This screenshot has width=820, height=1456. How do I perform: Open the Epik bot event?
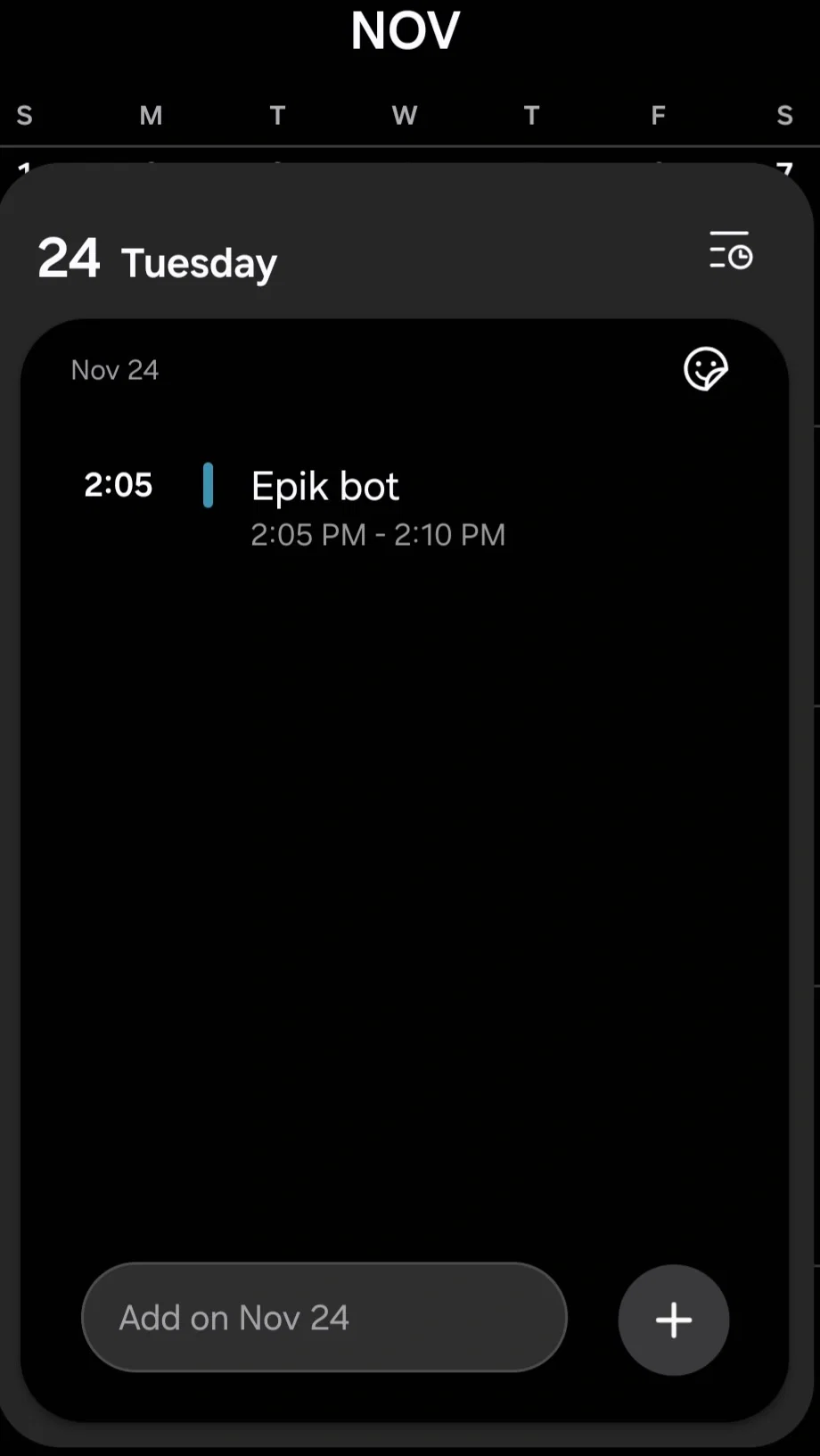[377, 507]
